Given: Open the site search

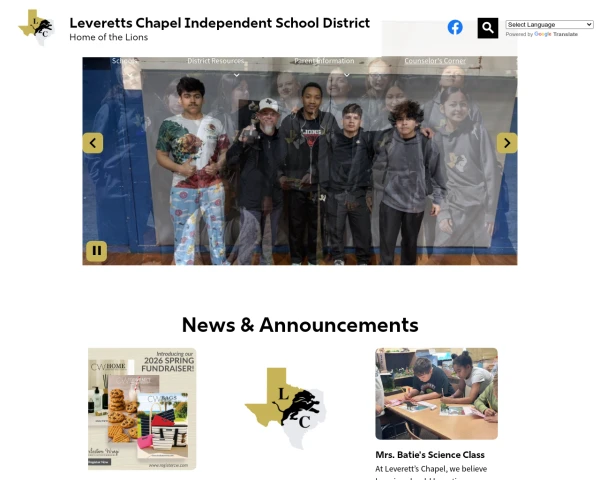Looking at the screenshot, I should pos(487,27).
